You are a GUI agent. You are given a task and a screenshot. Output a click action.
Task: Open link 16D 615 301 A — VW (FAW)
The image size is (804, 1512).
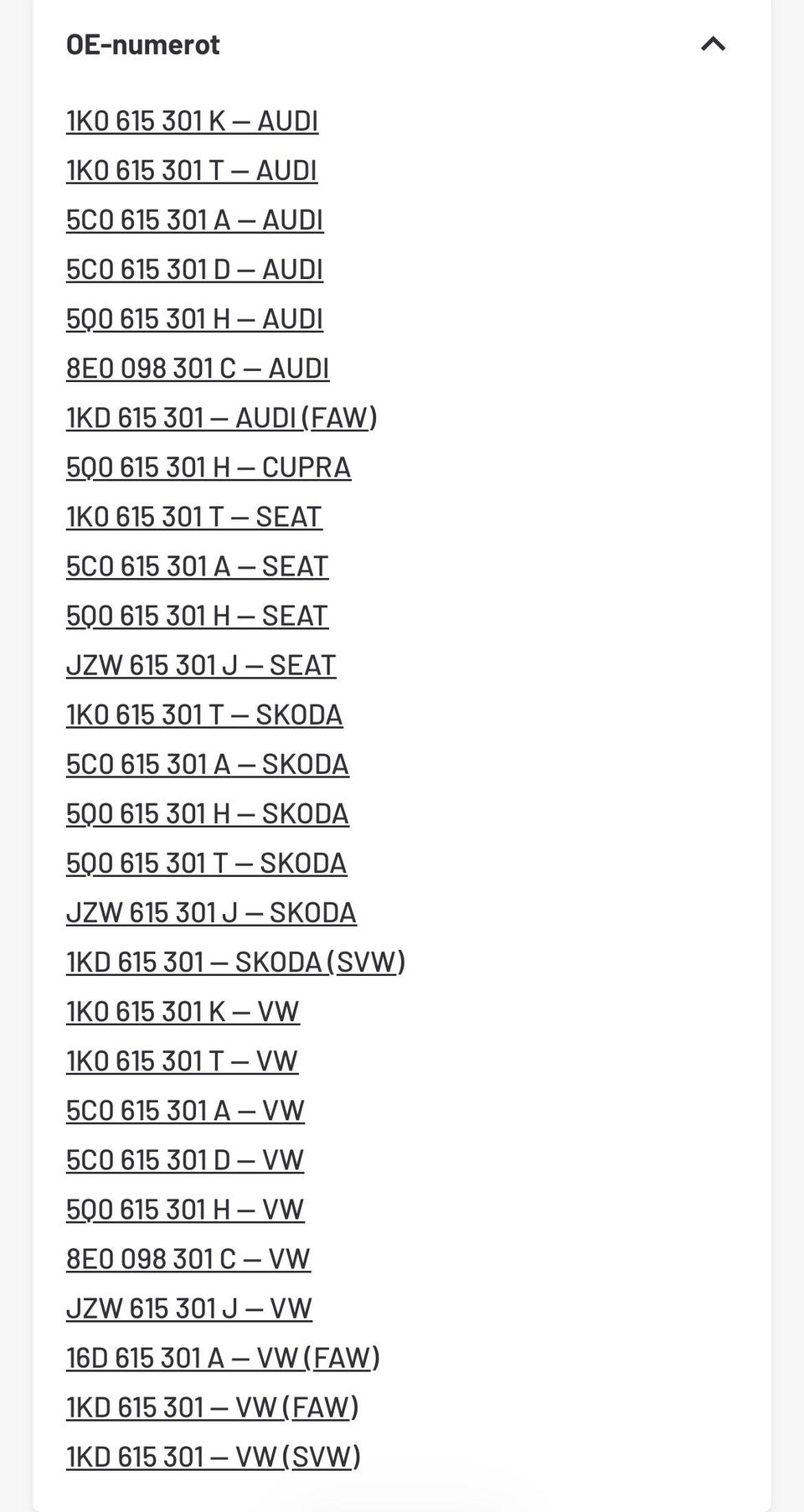pyautogui.click(x=223, y=1357)
